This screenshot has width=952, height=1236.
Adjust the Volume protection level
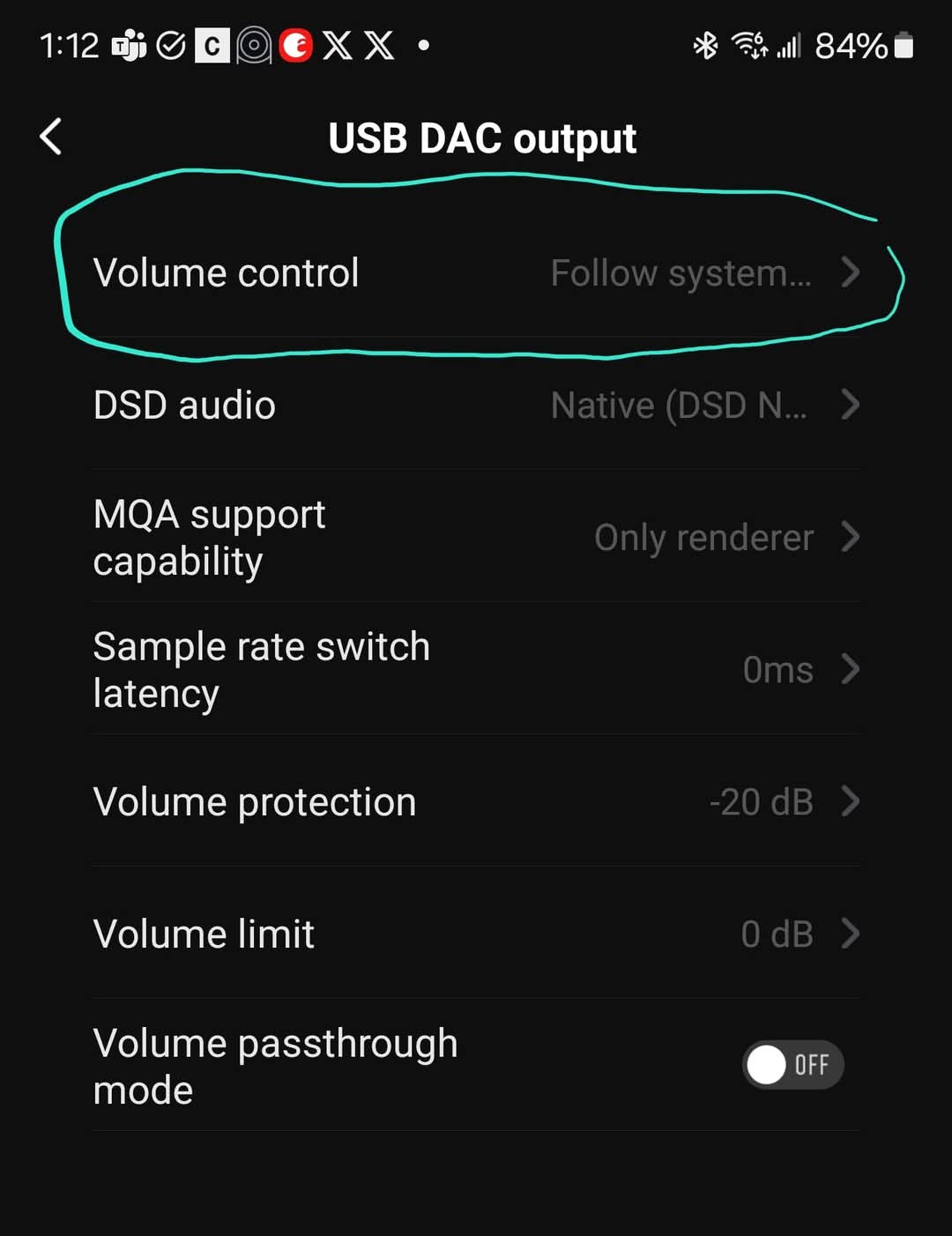[x=476, y=801]
